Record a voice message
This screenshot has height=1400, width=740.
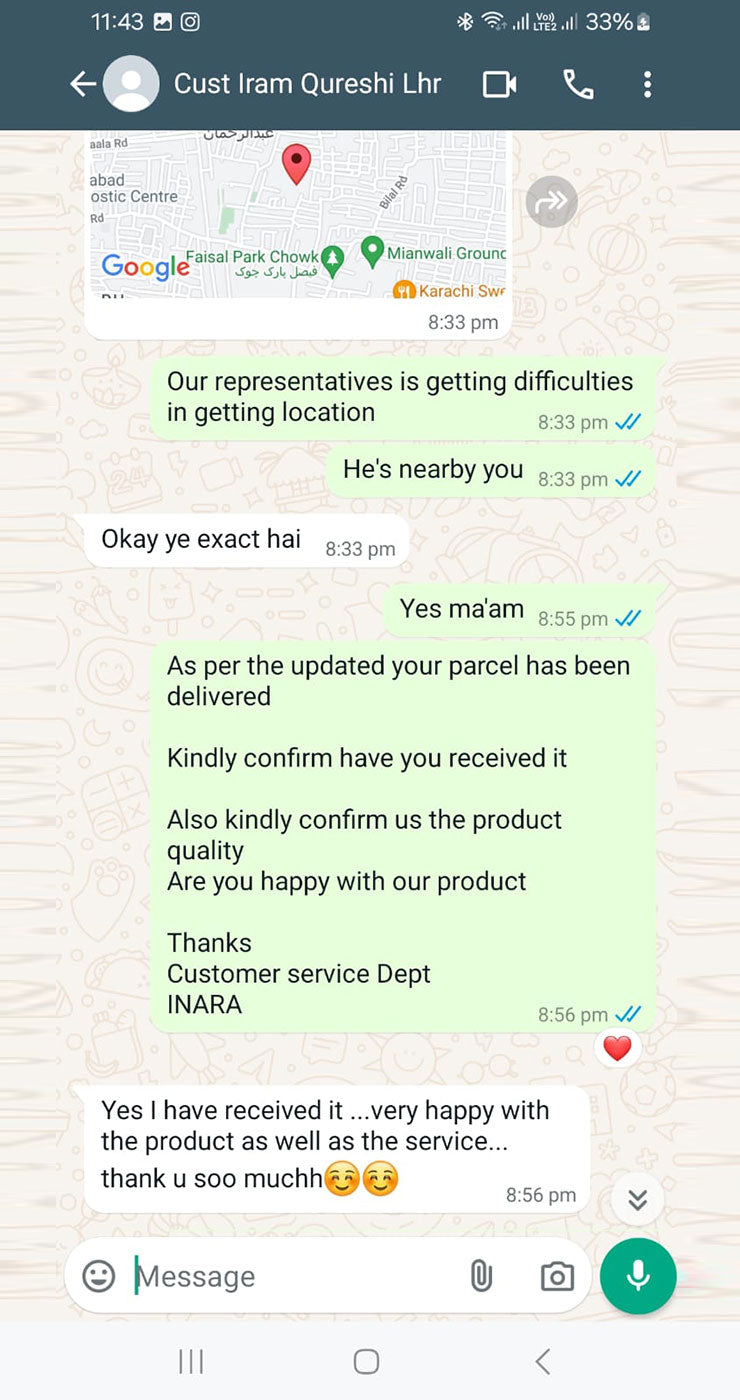(x=638, y=1276)
